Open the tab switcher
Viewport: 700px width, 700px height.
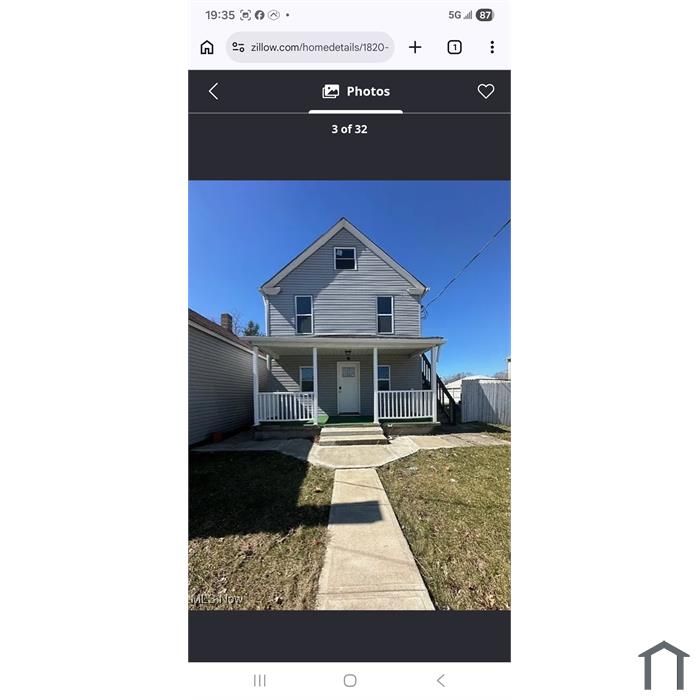click(454, 47)
